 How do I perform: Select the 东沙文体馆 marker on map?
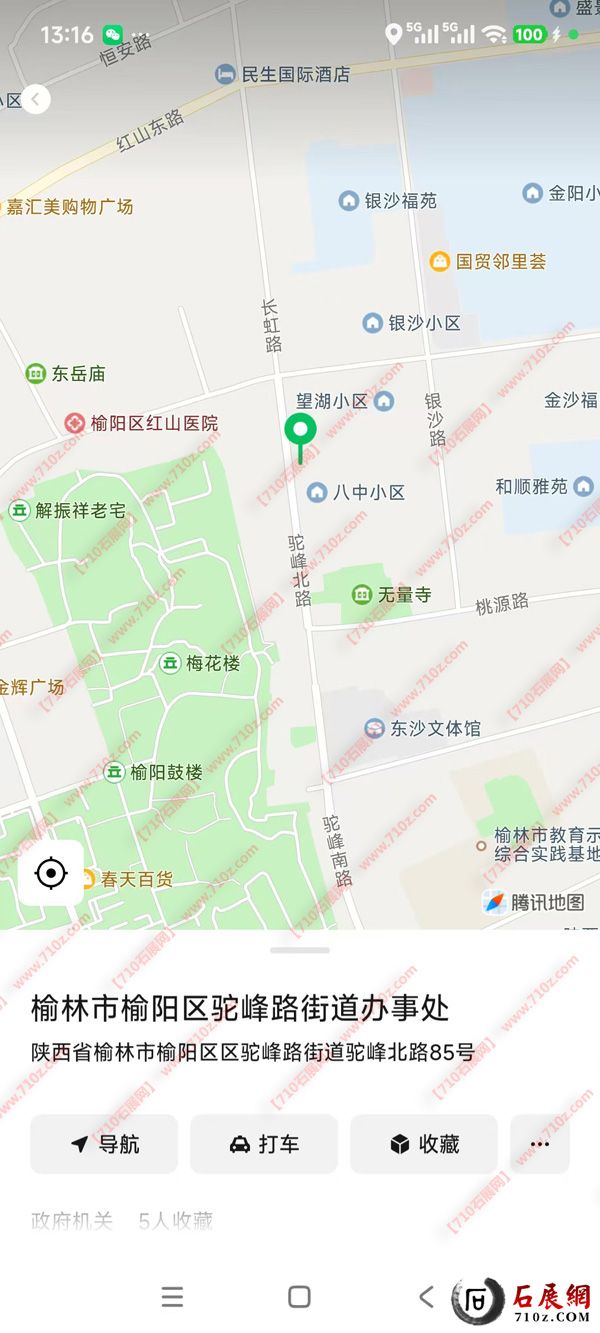point(375,728)
